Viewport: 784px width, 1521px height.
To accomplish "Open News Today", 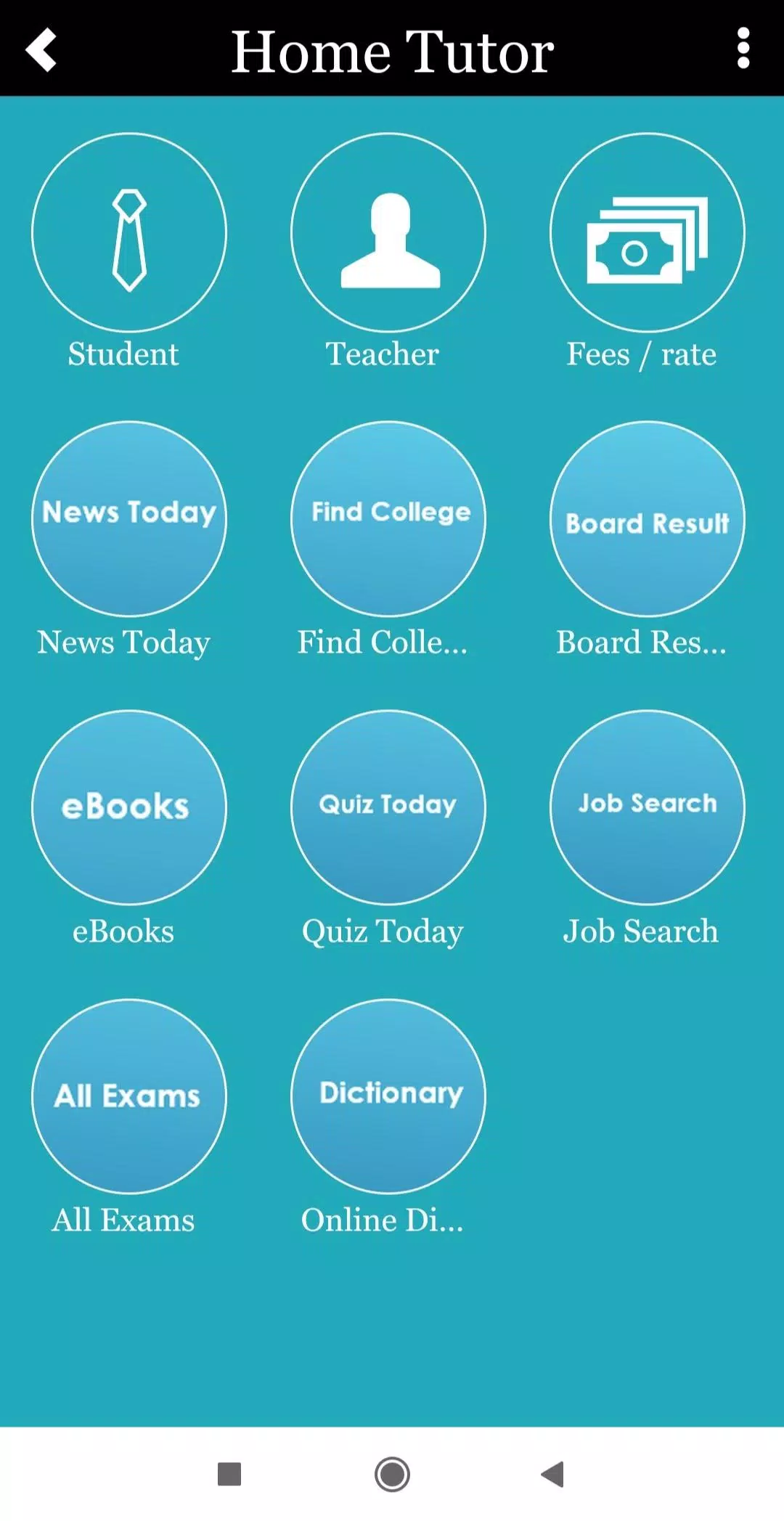I will [129, 520].
